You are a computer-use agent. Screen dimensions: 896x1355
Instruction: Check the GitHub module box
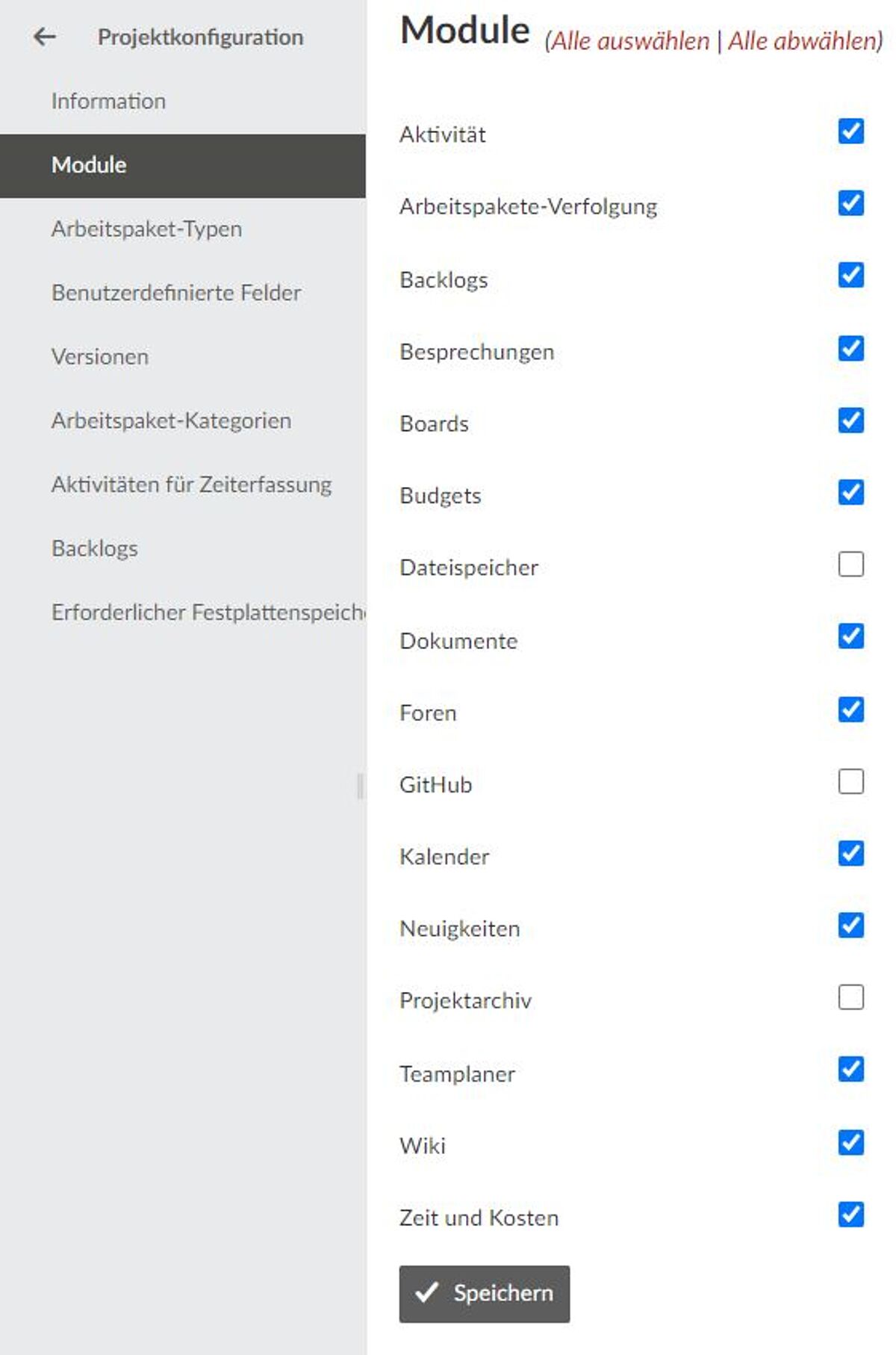tap(850, 781)
